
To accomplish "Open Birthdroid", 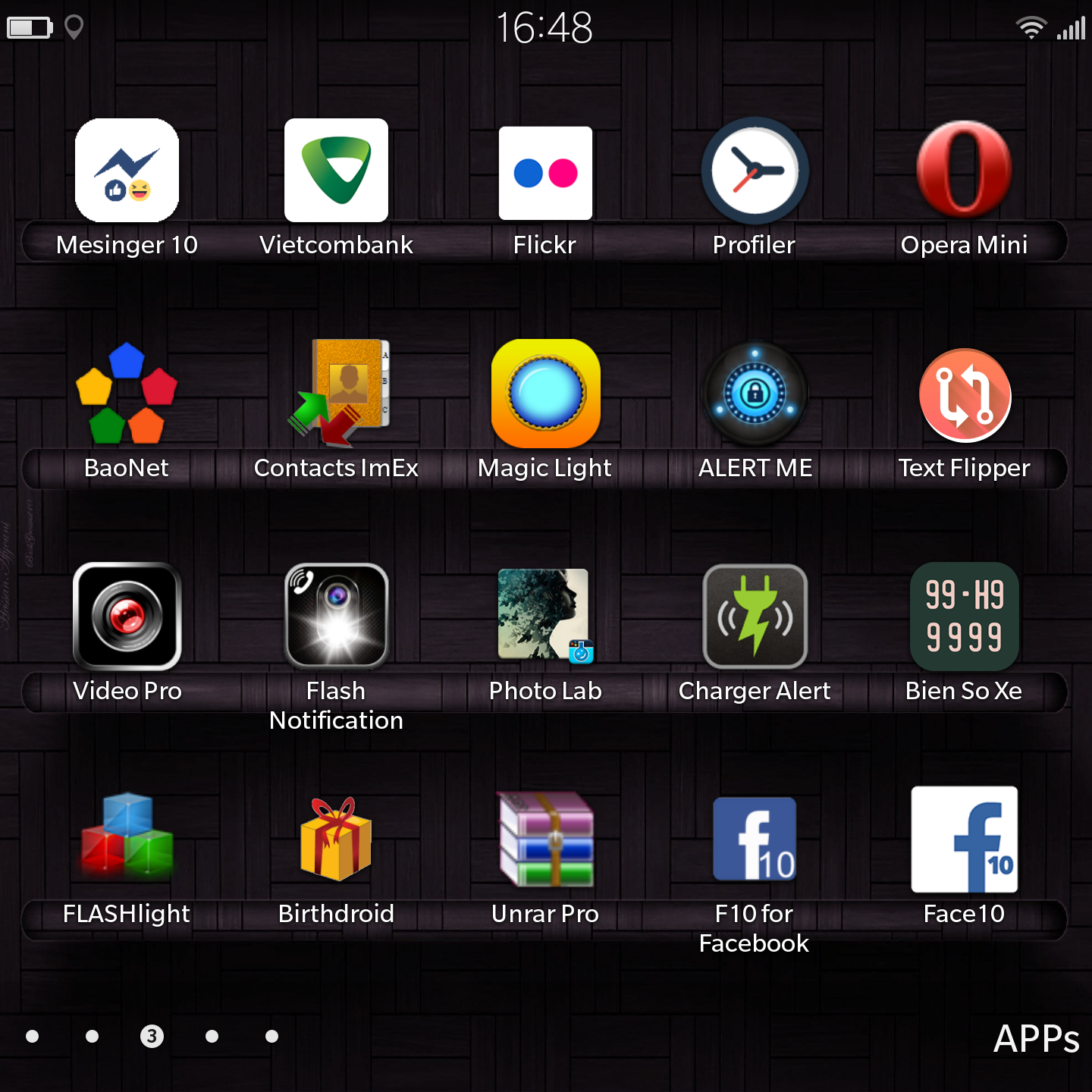I will click(336, 839).
